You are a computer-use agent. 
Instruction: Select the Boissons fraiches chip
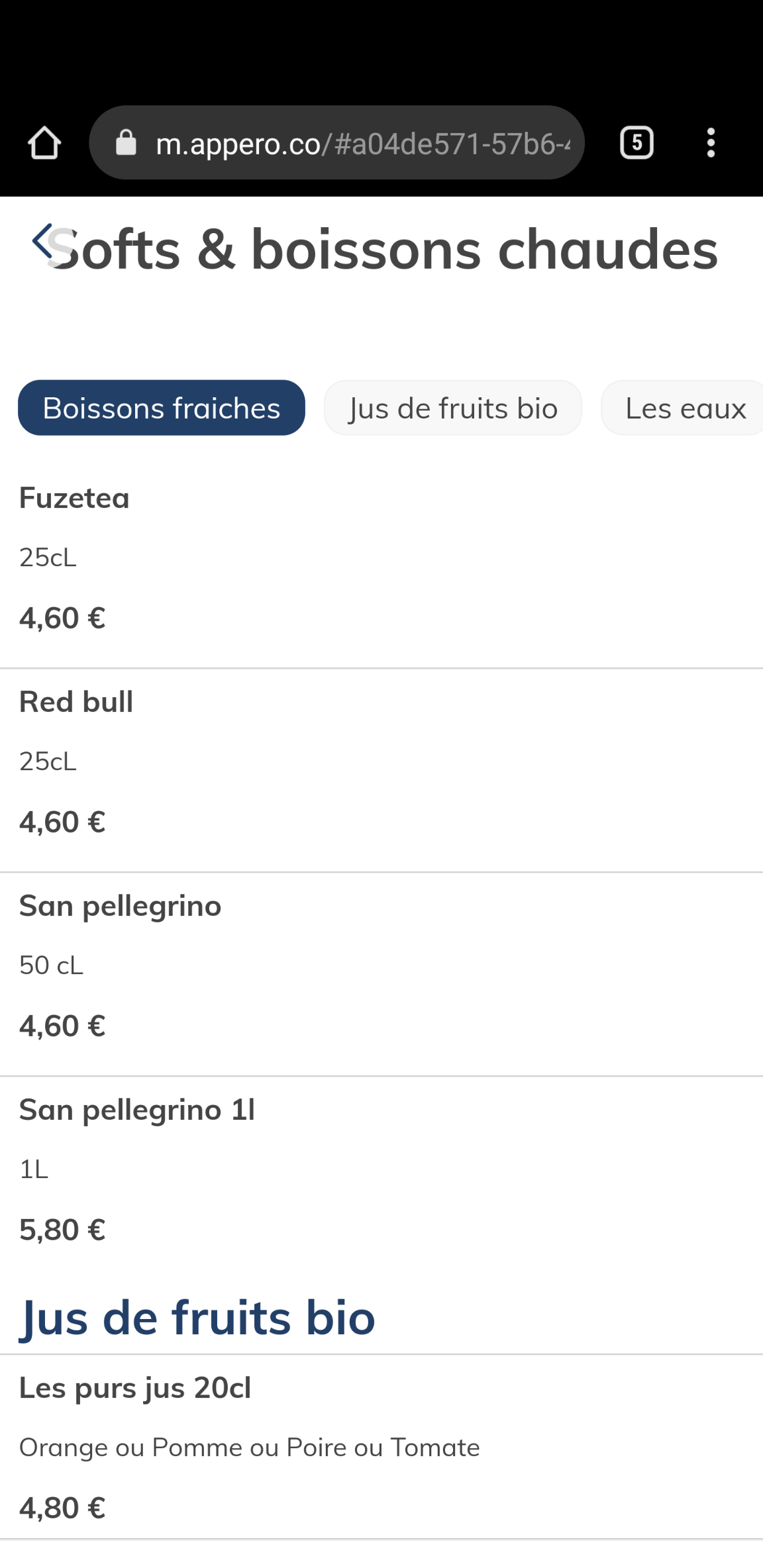coord(162,408)
